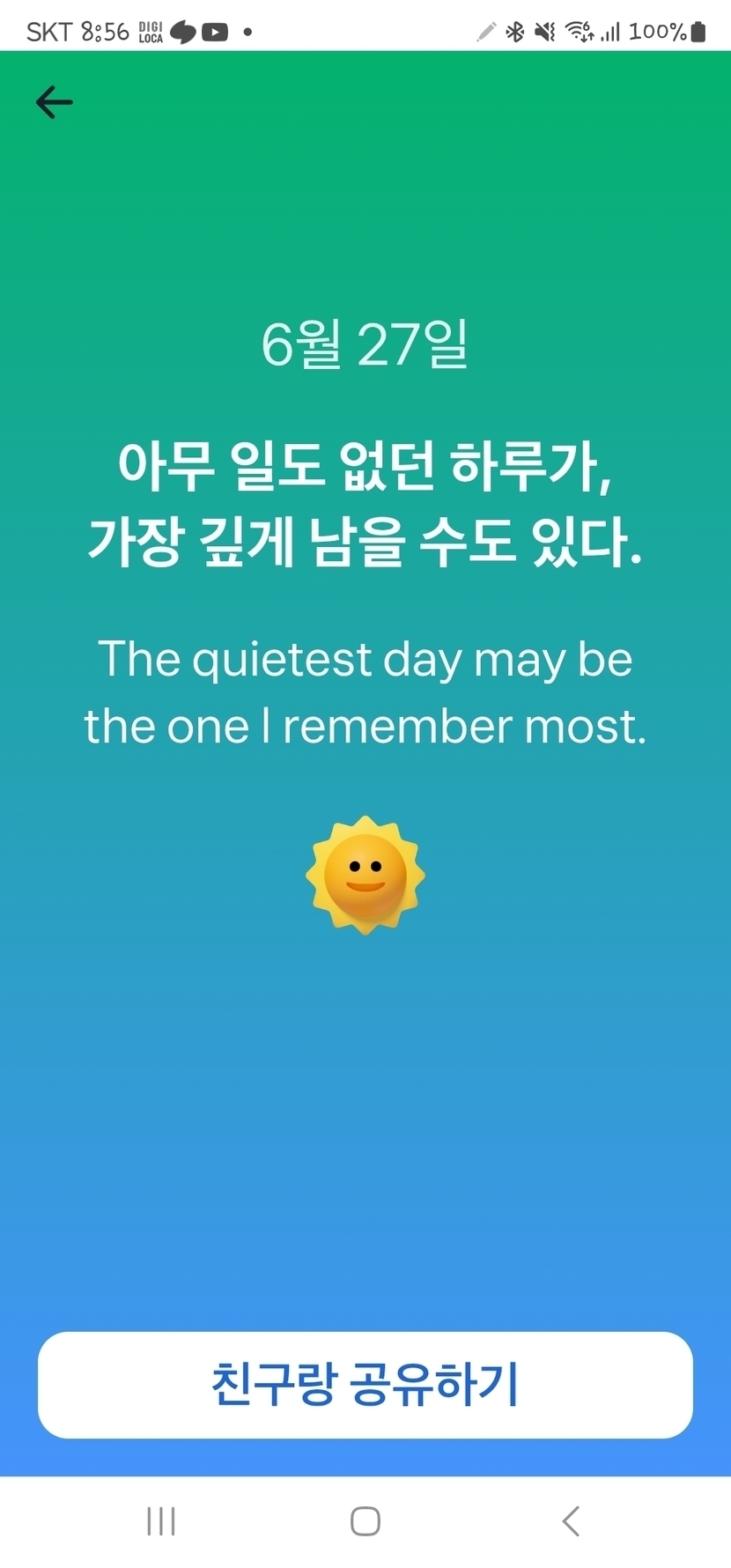Tap the 친구랑 공유하기 share button

(x=365, y=1384)
